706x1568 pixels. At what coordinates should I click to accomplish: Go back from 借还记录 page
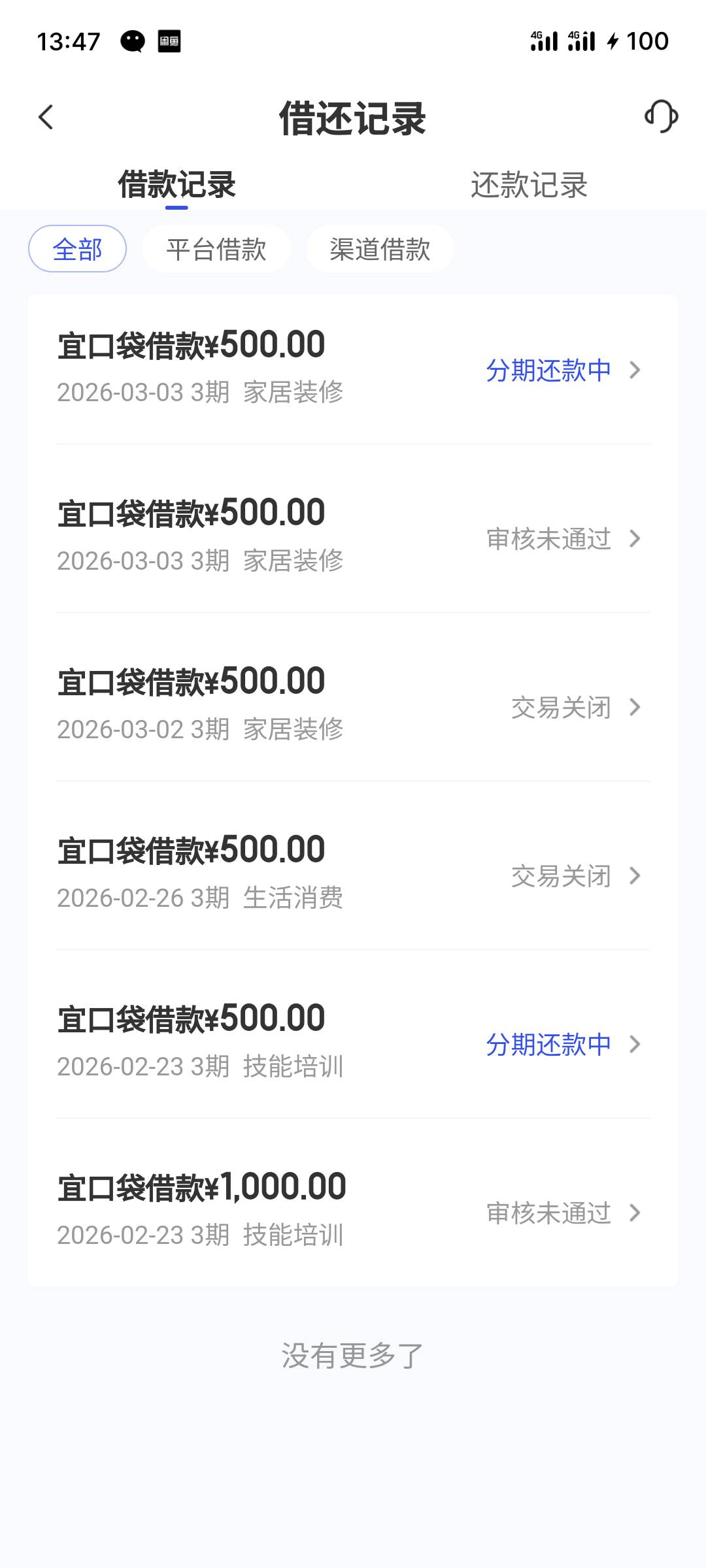(x=46, y=118)
